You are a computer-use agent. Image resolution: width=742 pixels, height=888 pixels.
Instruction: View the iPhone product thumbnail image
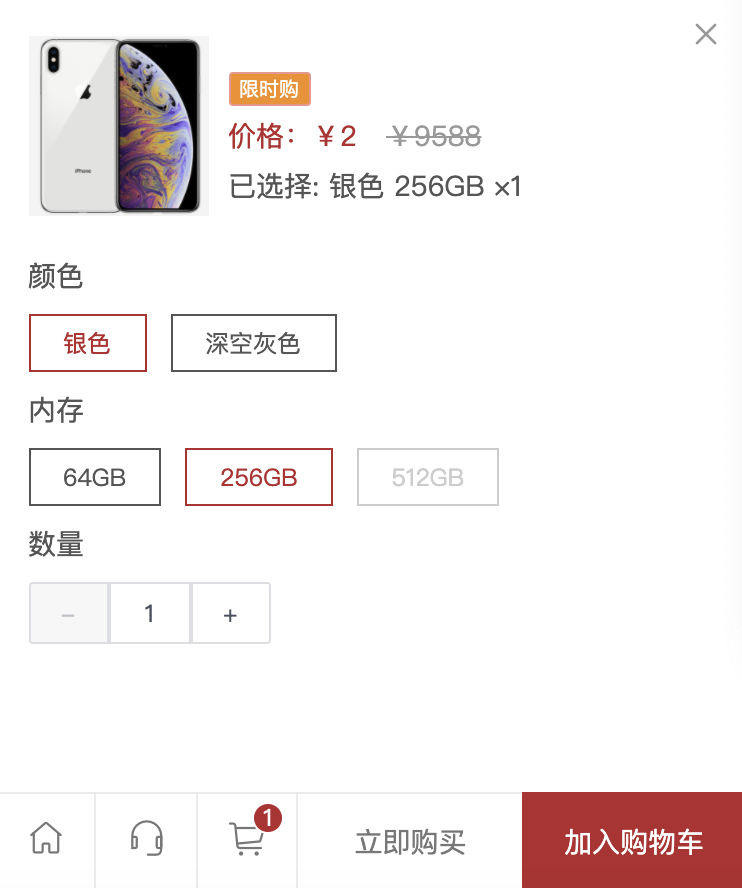pyautogui.click(x=118, y=126)
